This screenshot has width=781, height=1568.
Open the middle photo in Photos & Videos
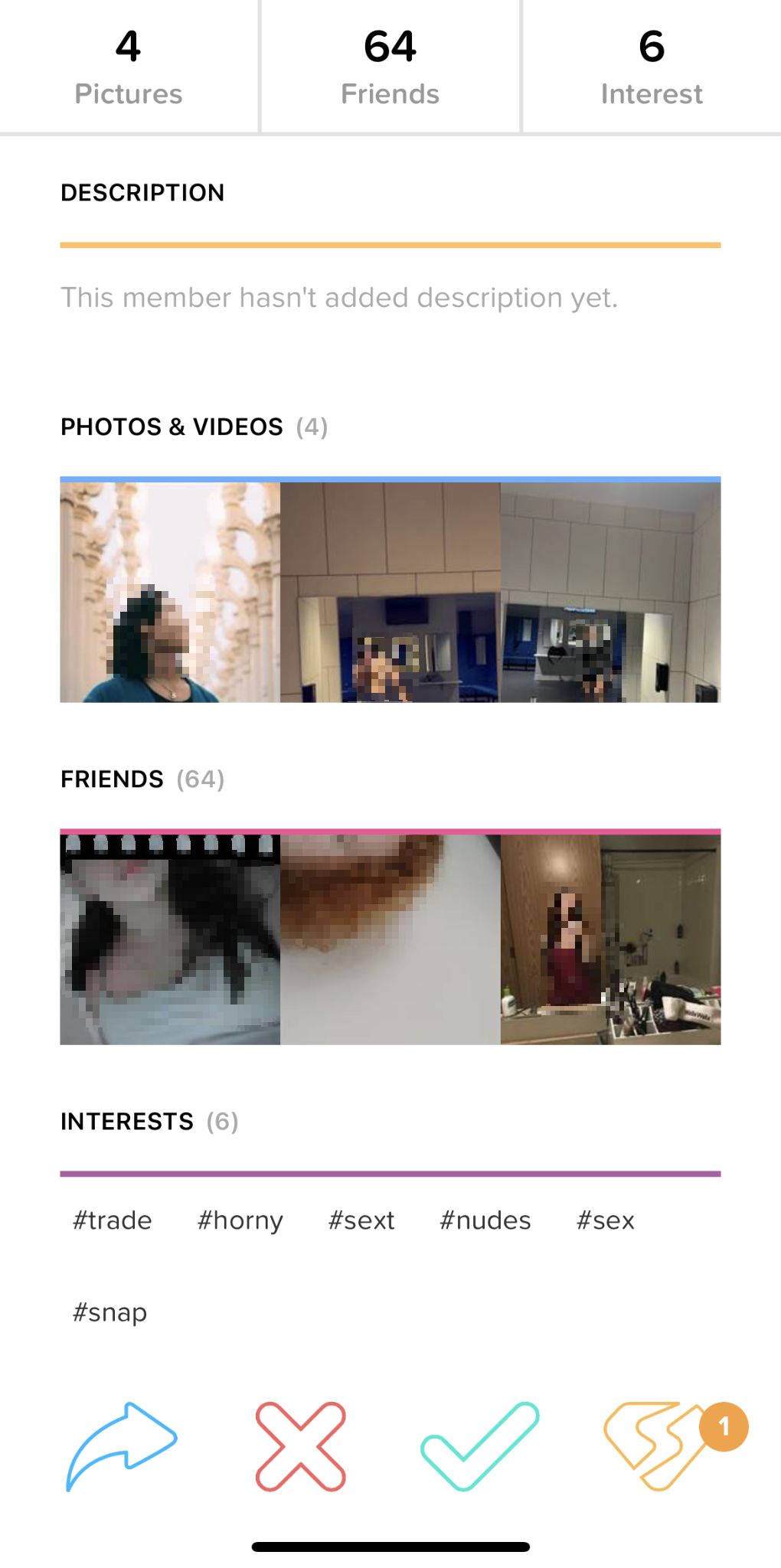point(390,592)
